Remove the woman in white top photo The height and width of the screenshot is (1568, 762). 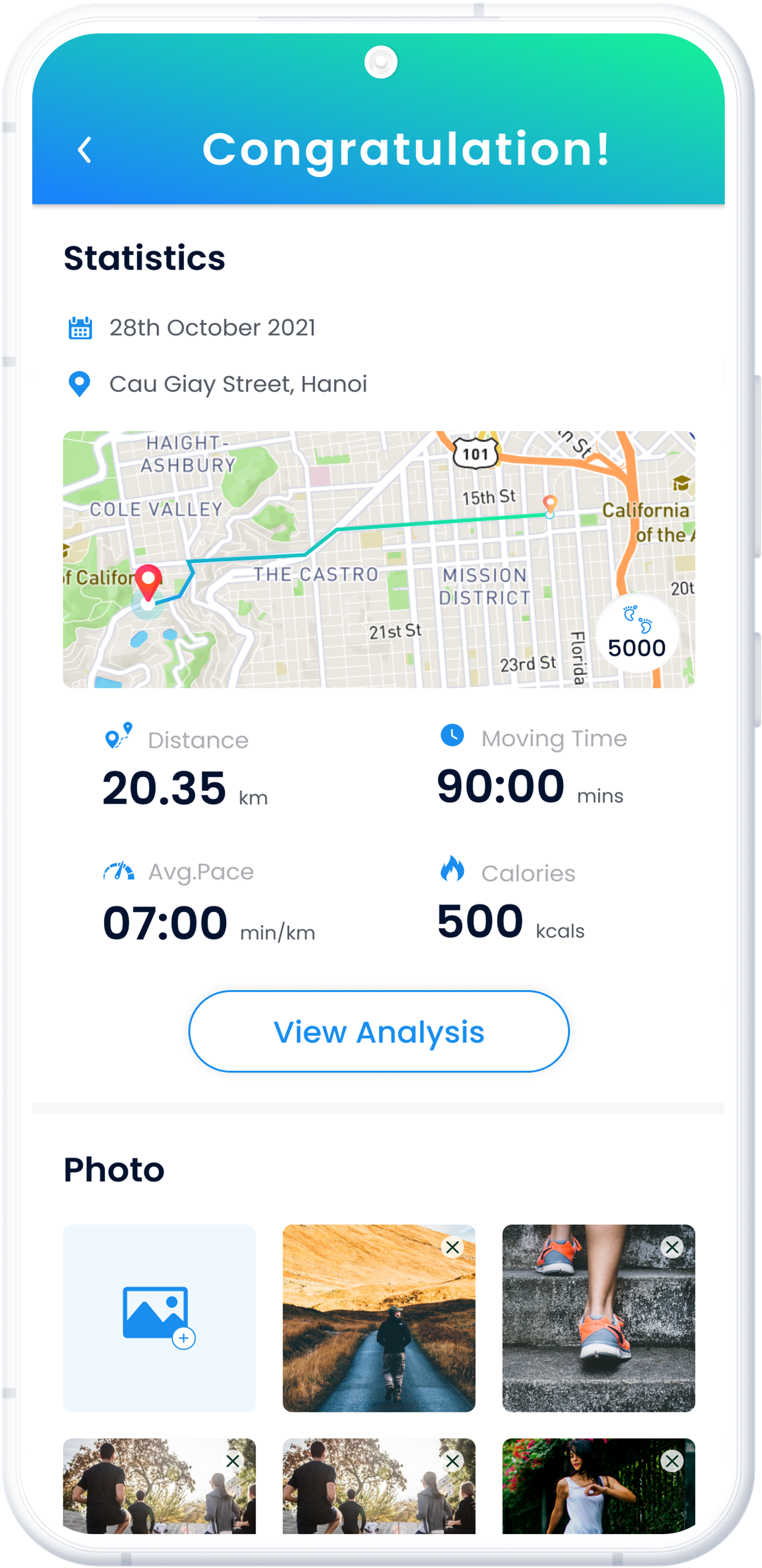tap(672, 1461)
